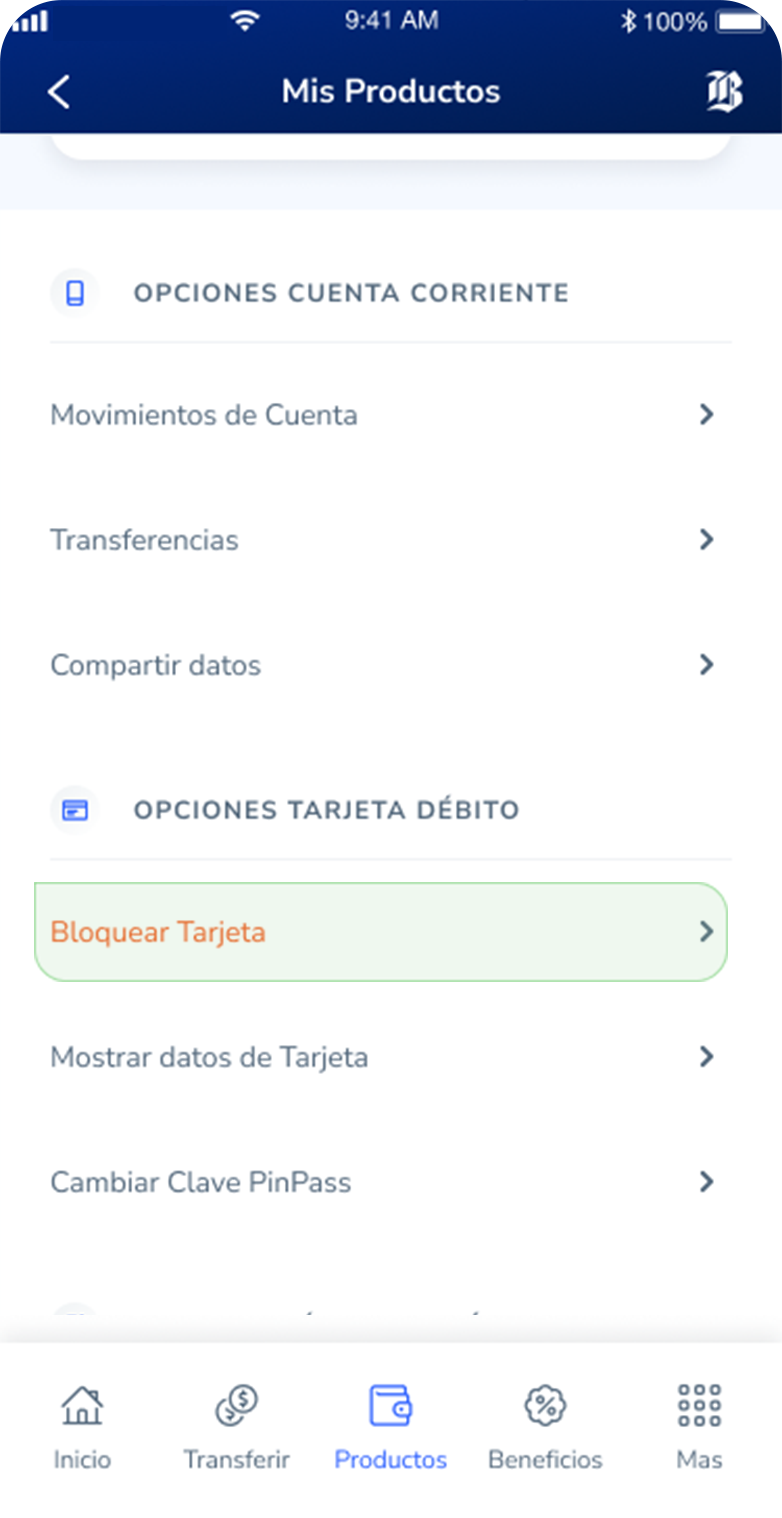Select Compartir datos
This screenshot has height=1518, width=782.
(380, 665)
